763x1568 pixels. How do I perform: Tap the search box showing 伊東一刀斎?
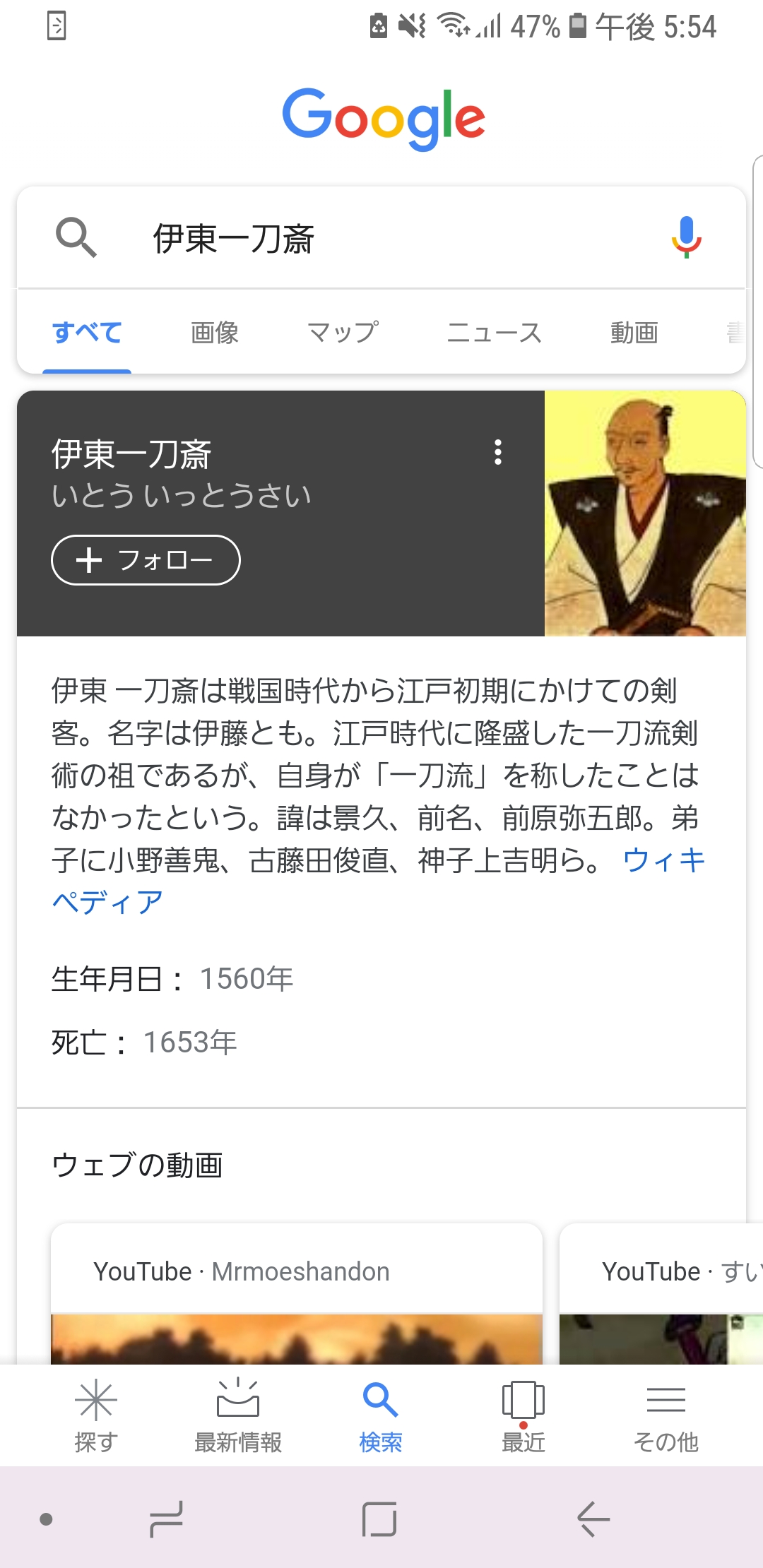tap(381, 238)
